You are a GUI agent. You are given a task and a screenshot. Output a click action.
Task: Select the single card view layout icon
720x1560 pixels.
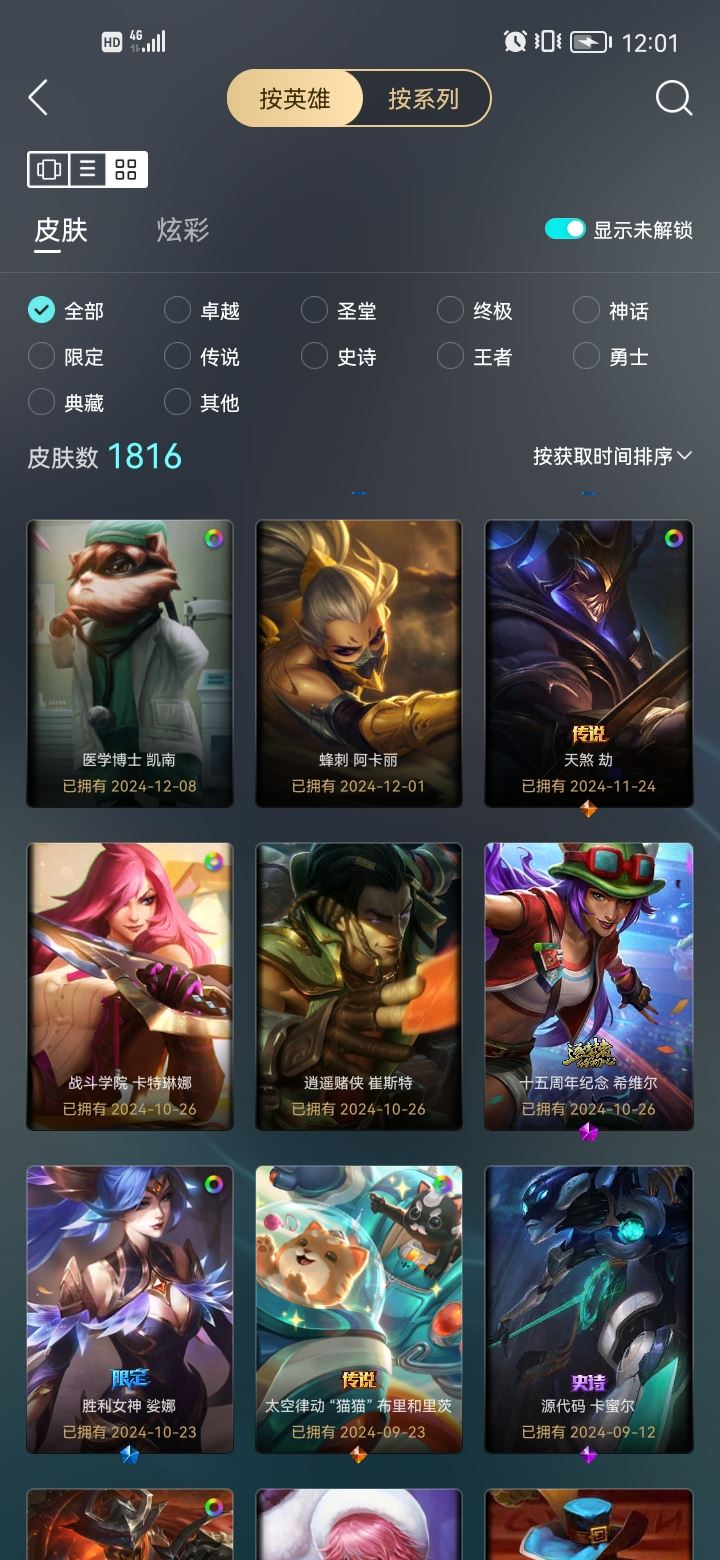(x=49, y=169)
